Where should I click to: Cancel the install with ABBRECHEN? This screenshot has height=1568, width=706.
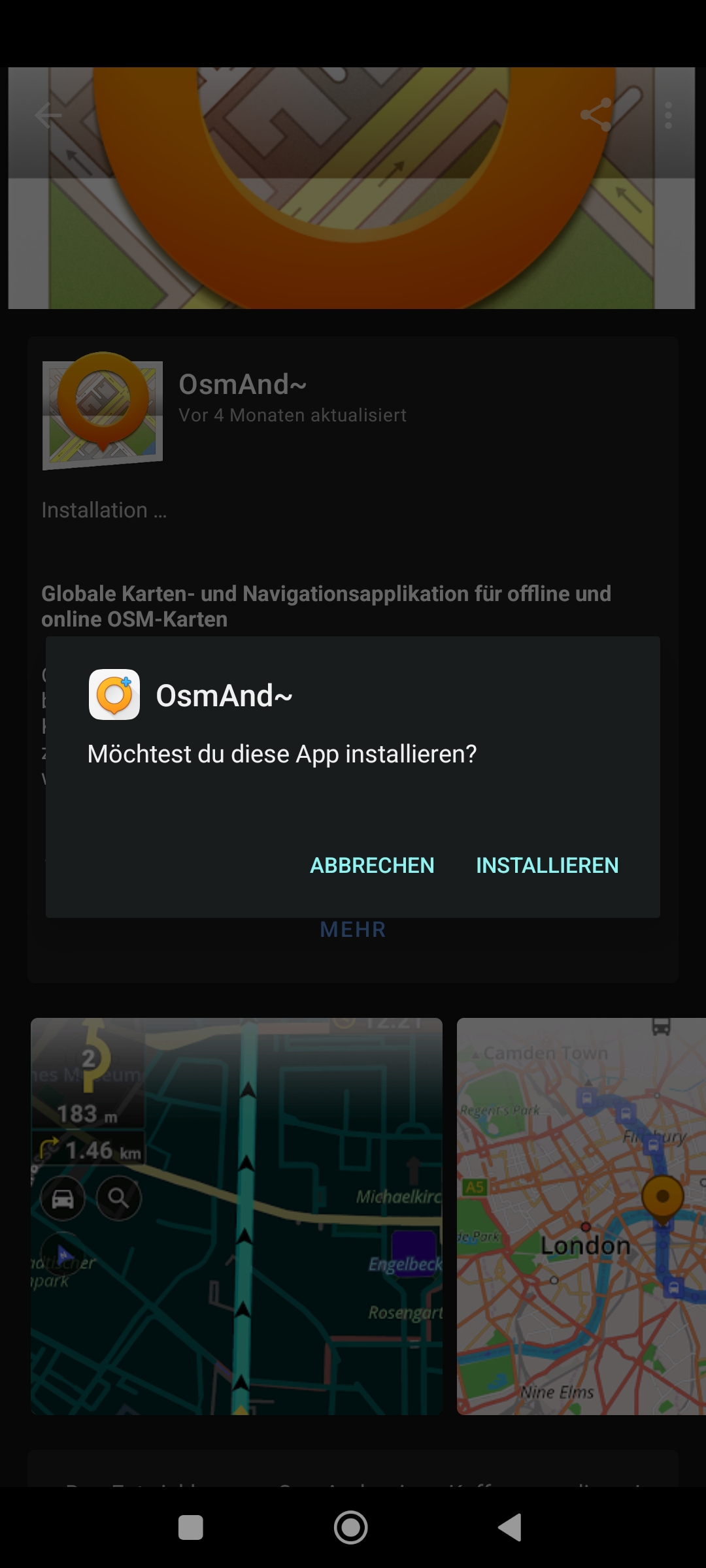point(372,865)
